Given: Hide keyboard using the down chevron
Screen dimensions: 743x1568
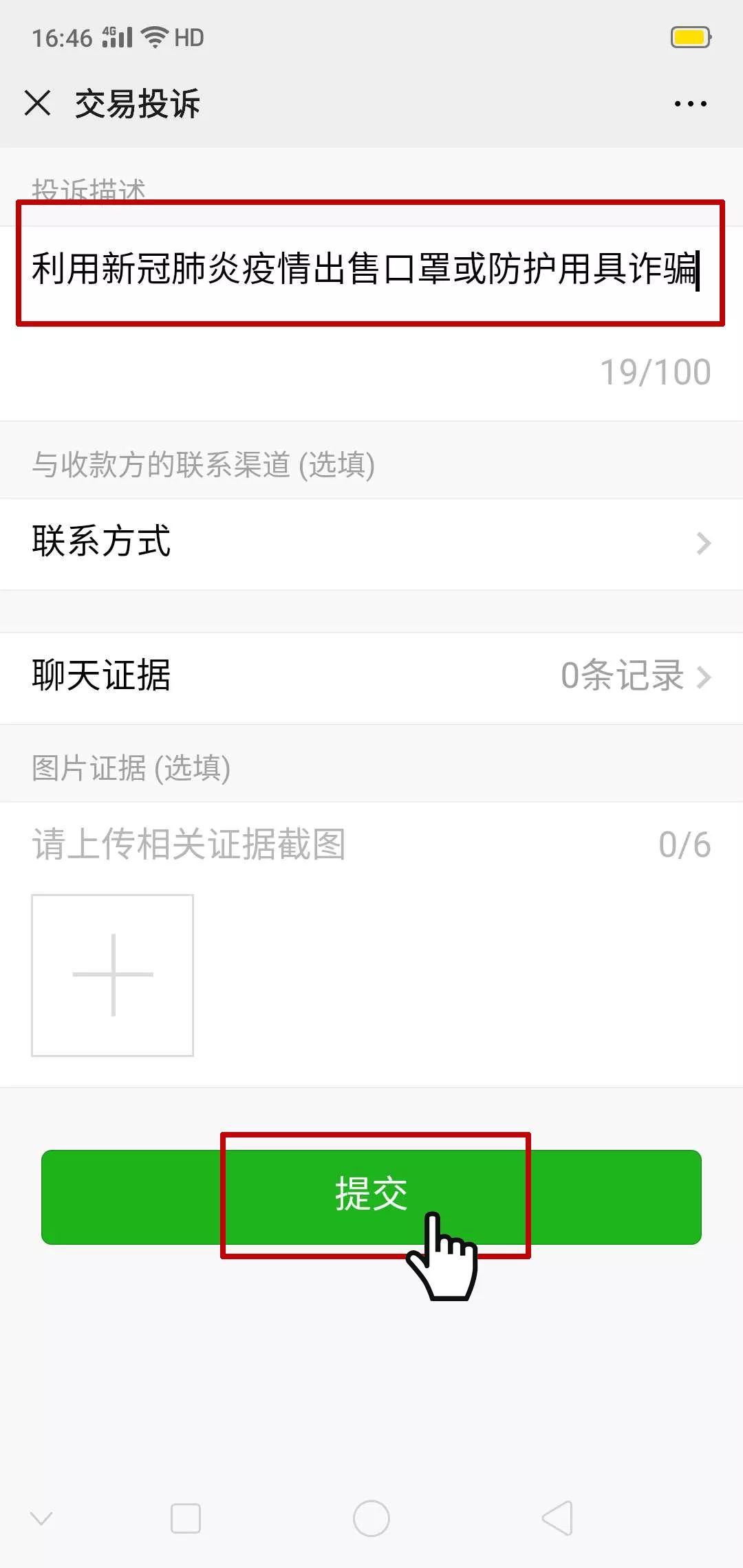Looking at the screenshot, I should coord(41,1518).
